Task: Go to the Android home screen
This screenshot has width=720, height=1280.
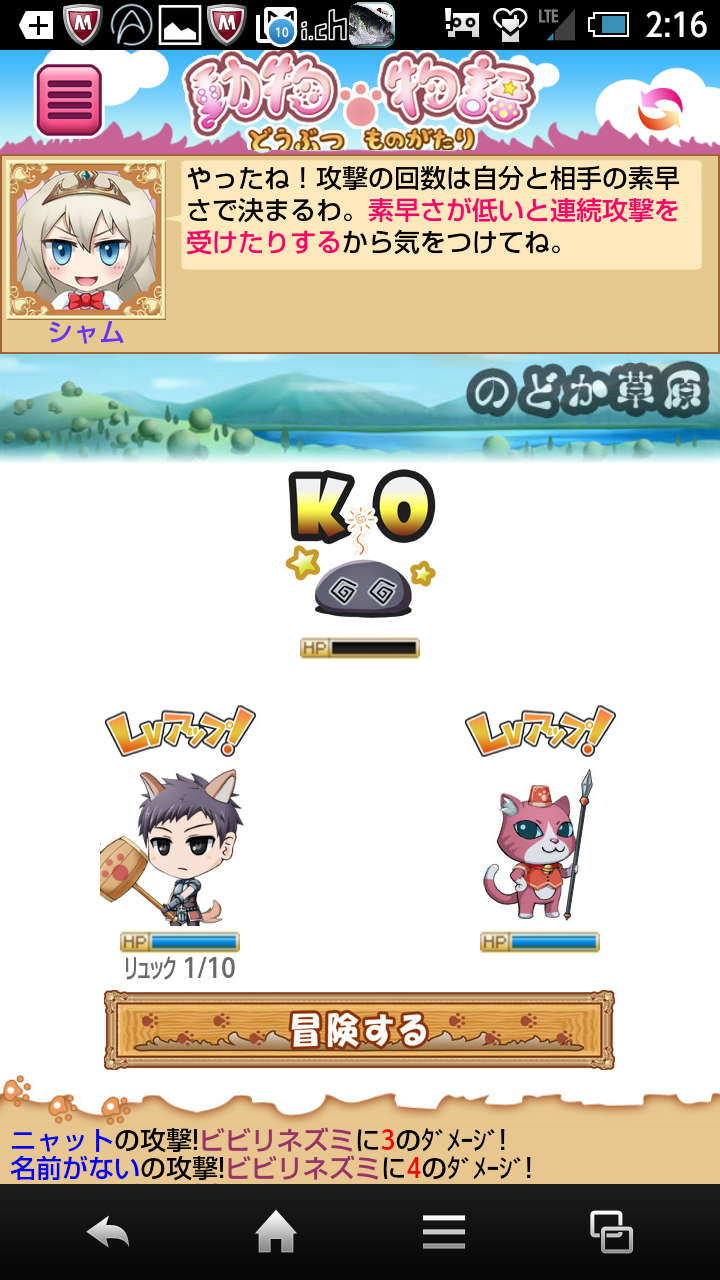Action: 276,1232
